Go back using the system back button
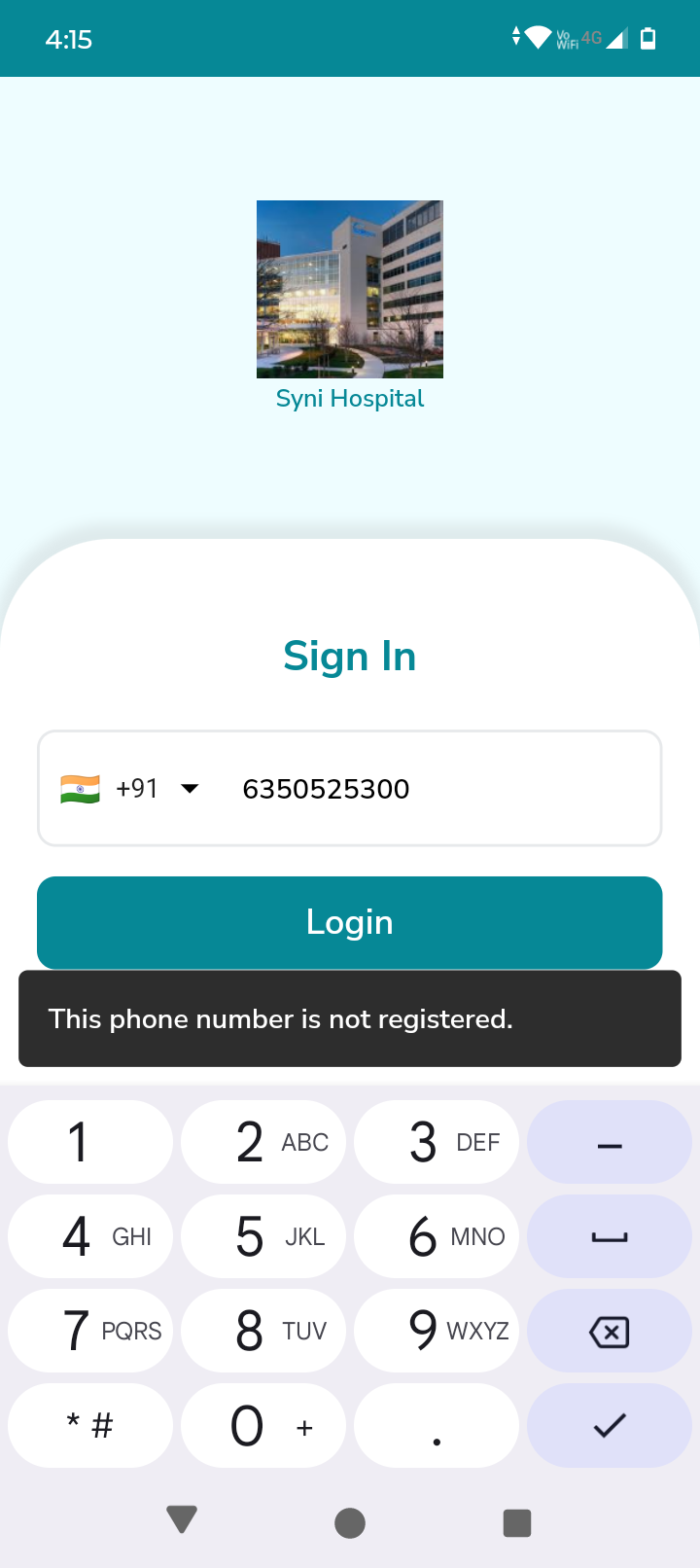 click(182, 1521)
